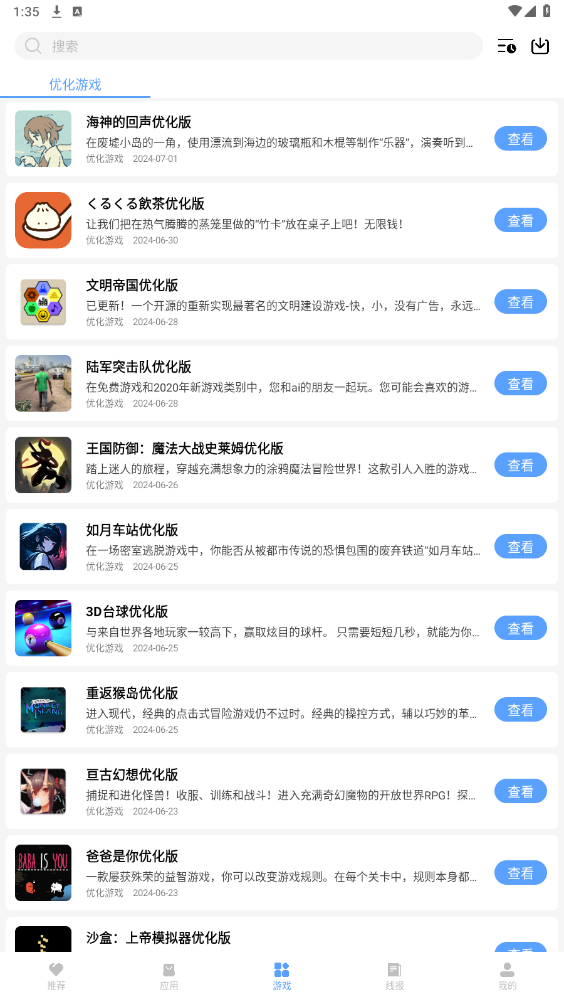Tap 查看 for 3D台球优化版
This screenshot has height=1004, width=564.
[520, 628]
